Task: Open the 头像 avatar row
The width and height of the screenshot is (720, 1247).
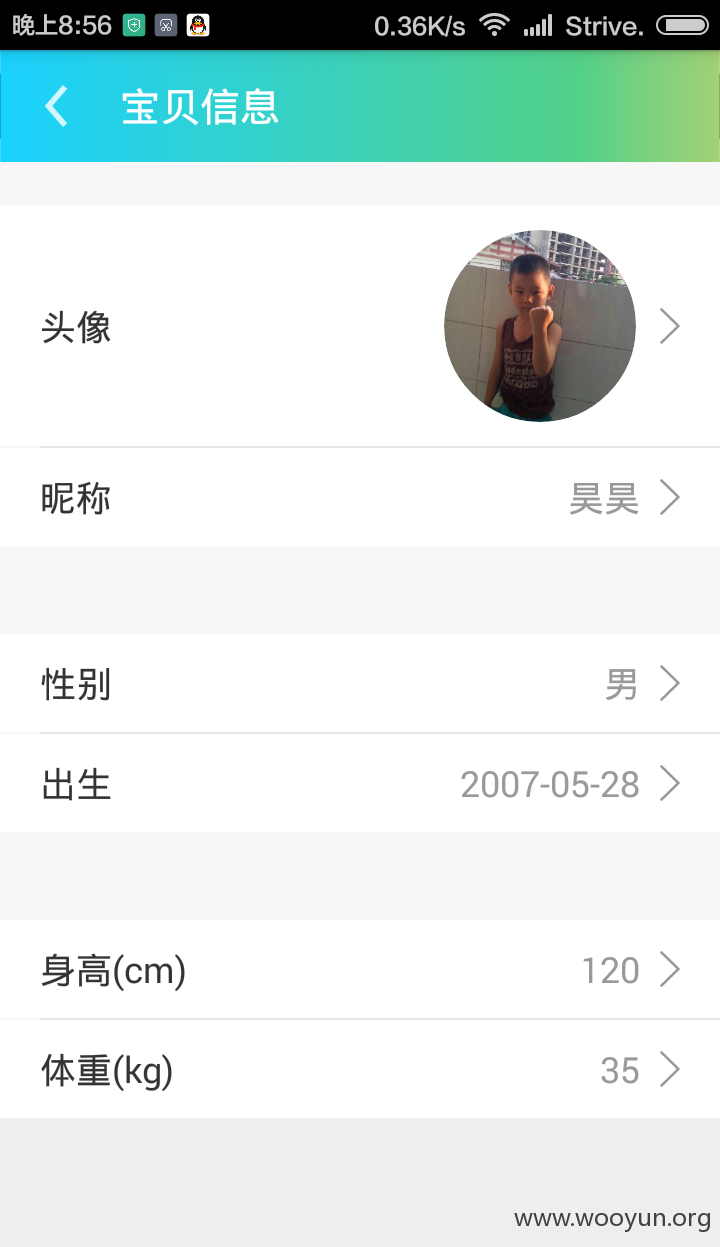Action: pyautogui.click(x=360, y=327)
